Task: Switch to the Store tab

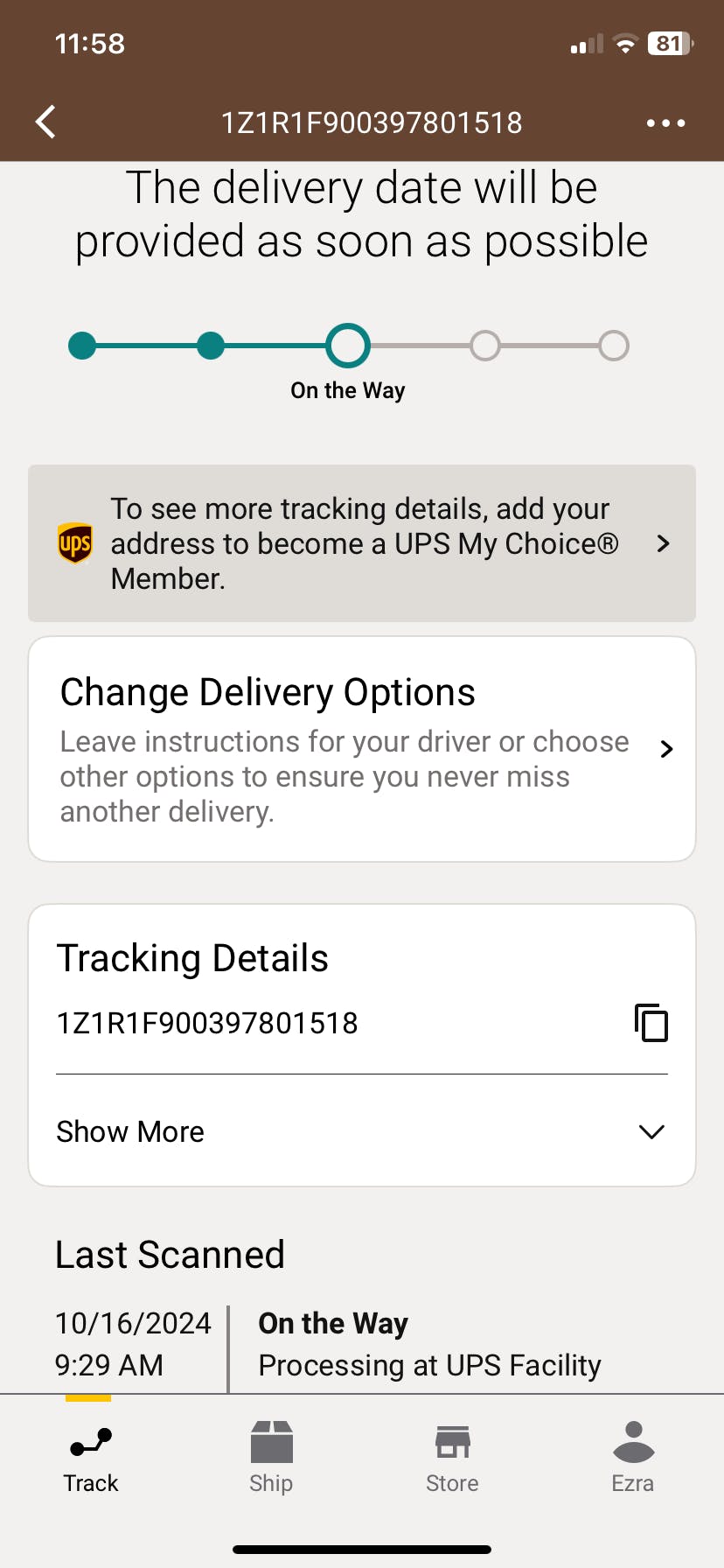Action: 452,1457
